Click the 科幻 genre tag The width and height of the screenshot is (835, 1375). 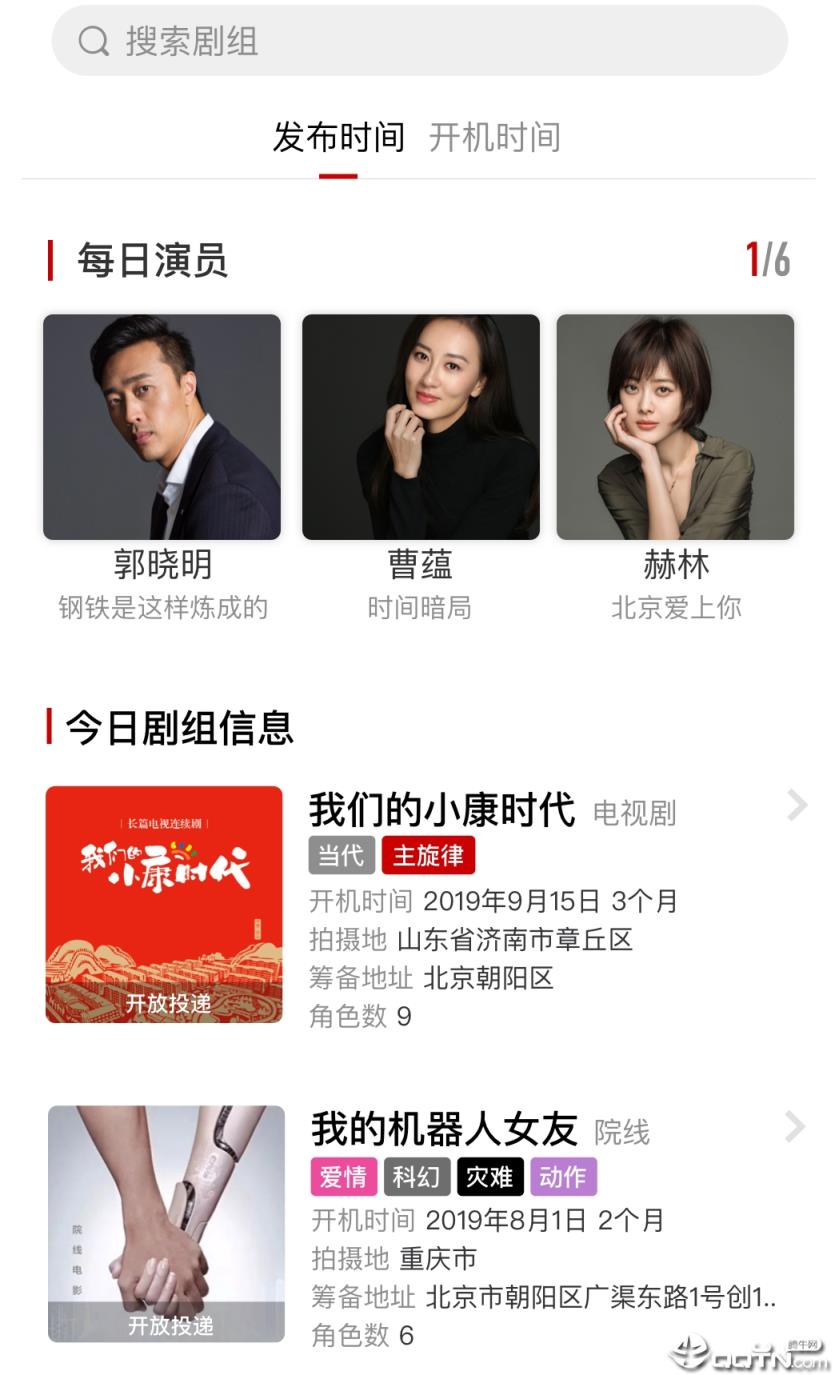(x=417, y=1178)
